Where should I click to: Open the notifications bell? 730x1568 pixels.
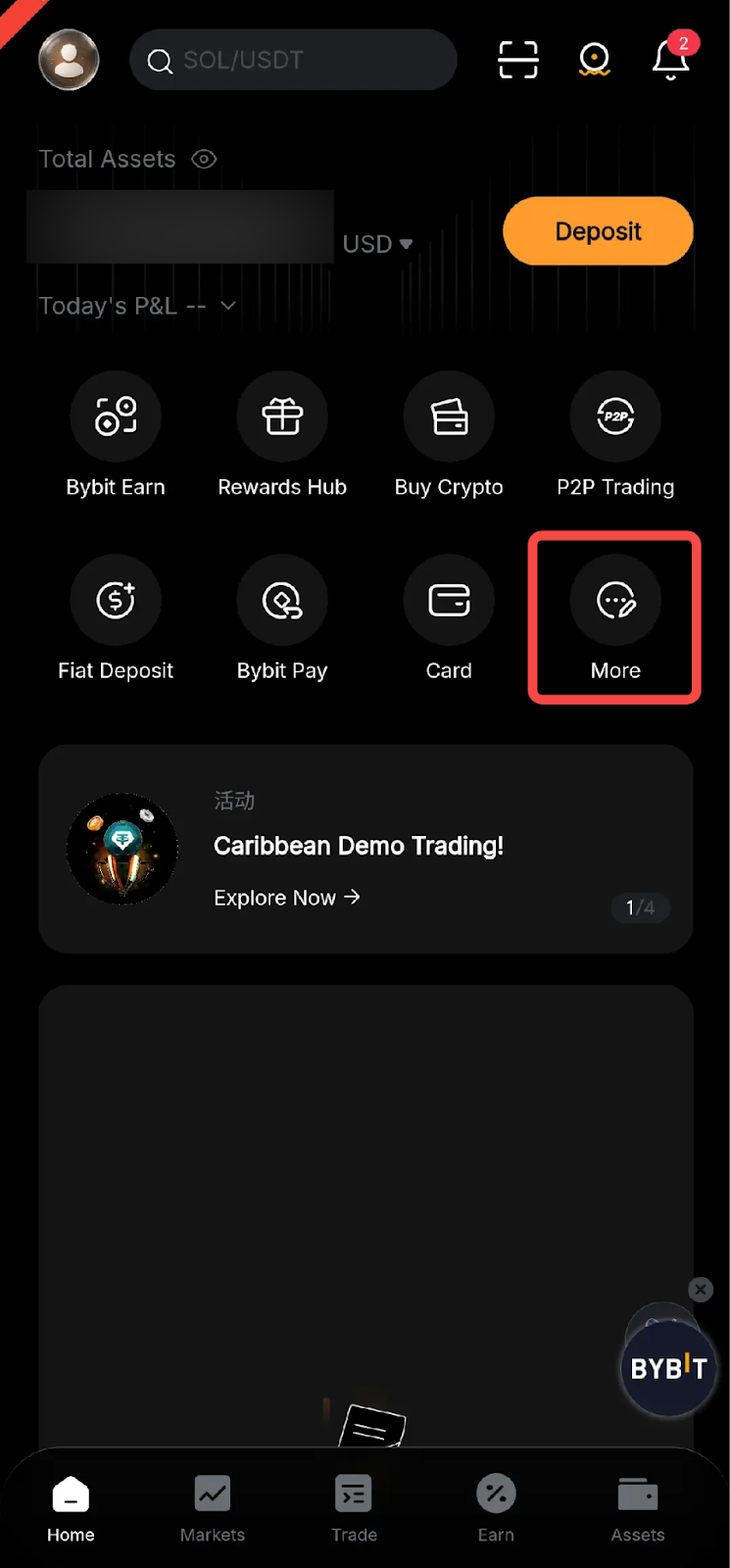[670, 60]
